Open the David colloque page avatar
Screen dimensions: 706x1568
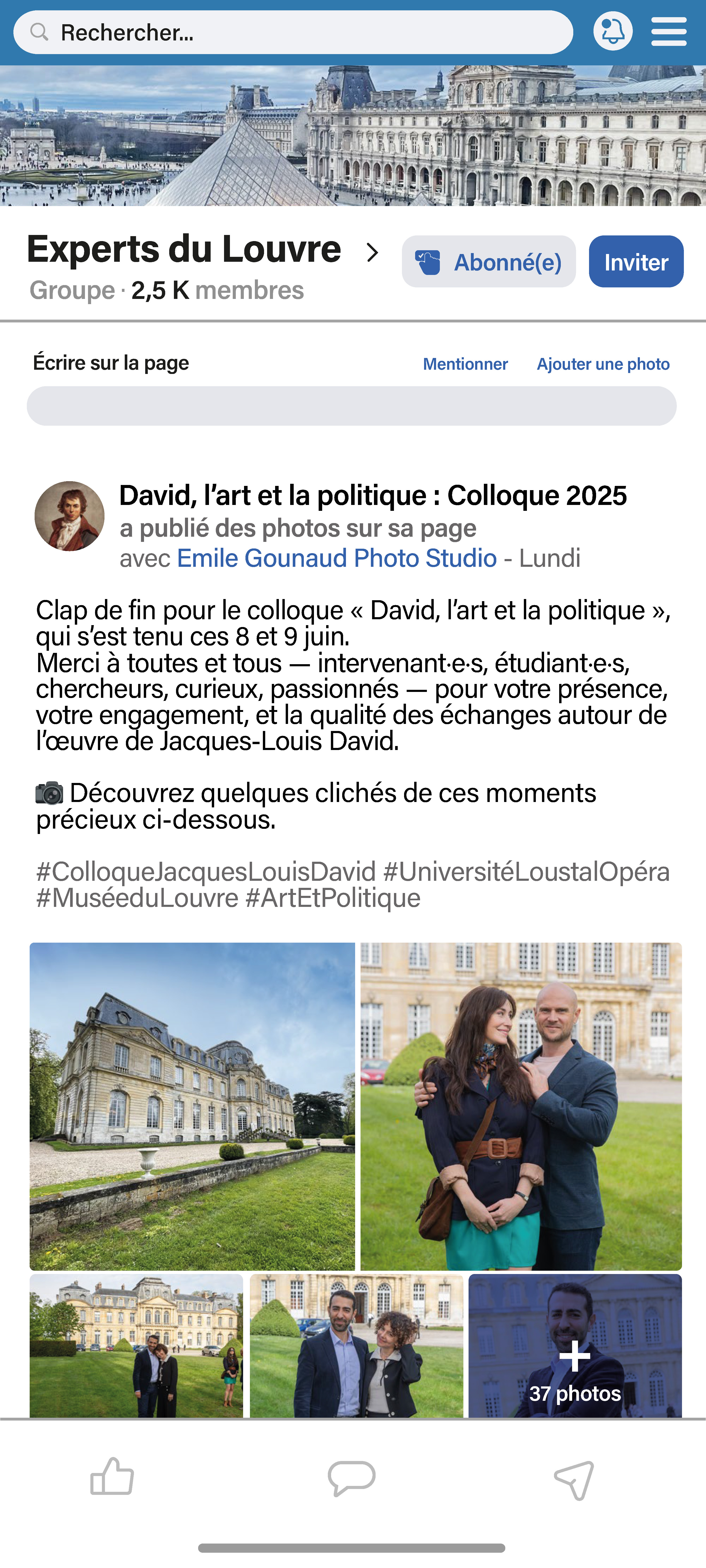69,516
